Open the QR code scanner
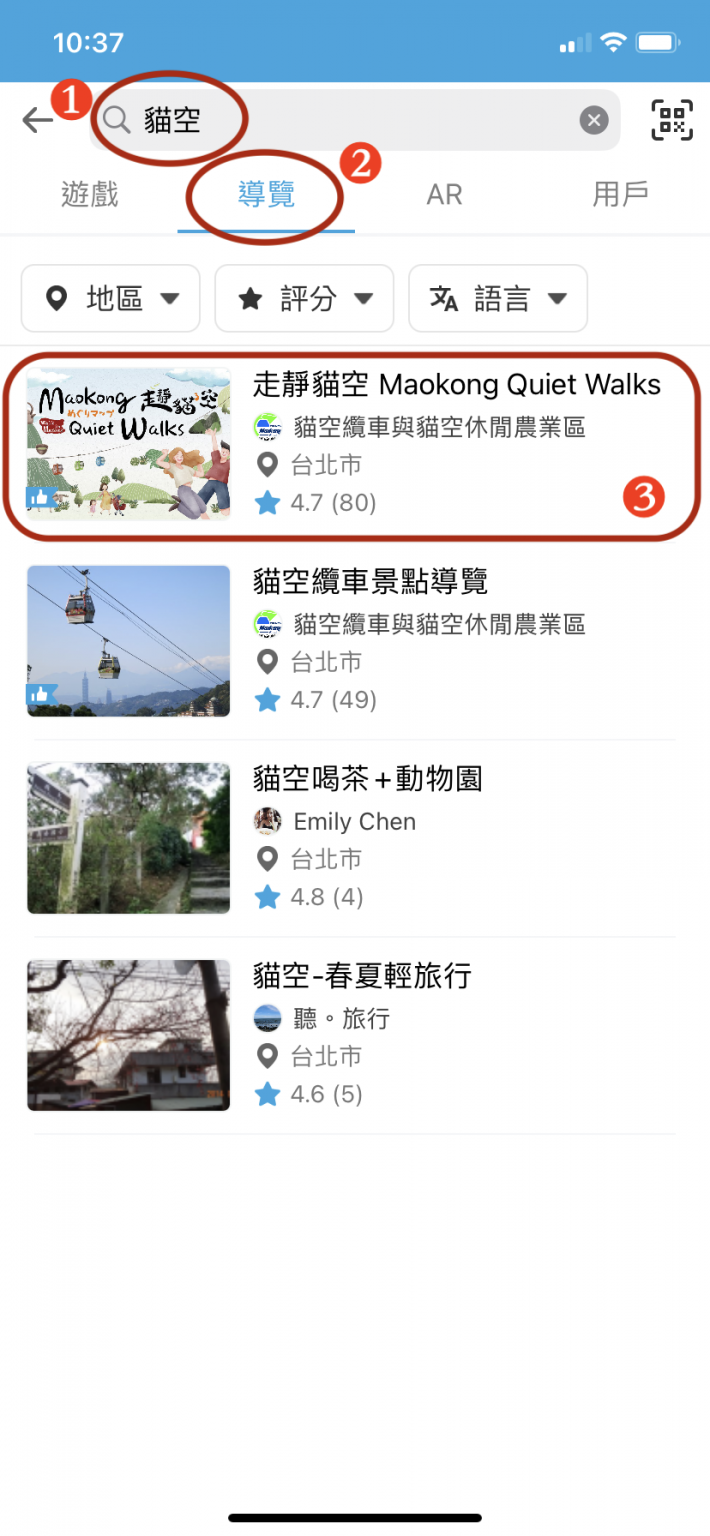Viewport: 710px width, 1536px height. point(672,121)
